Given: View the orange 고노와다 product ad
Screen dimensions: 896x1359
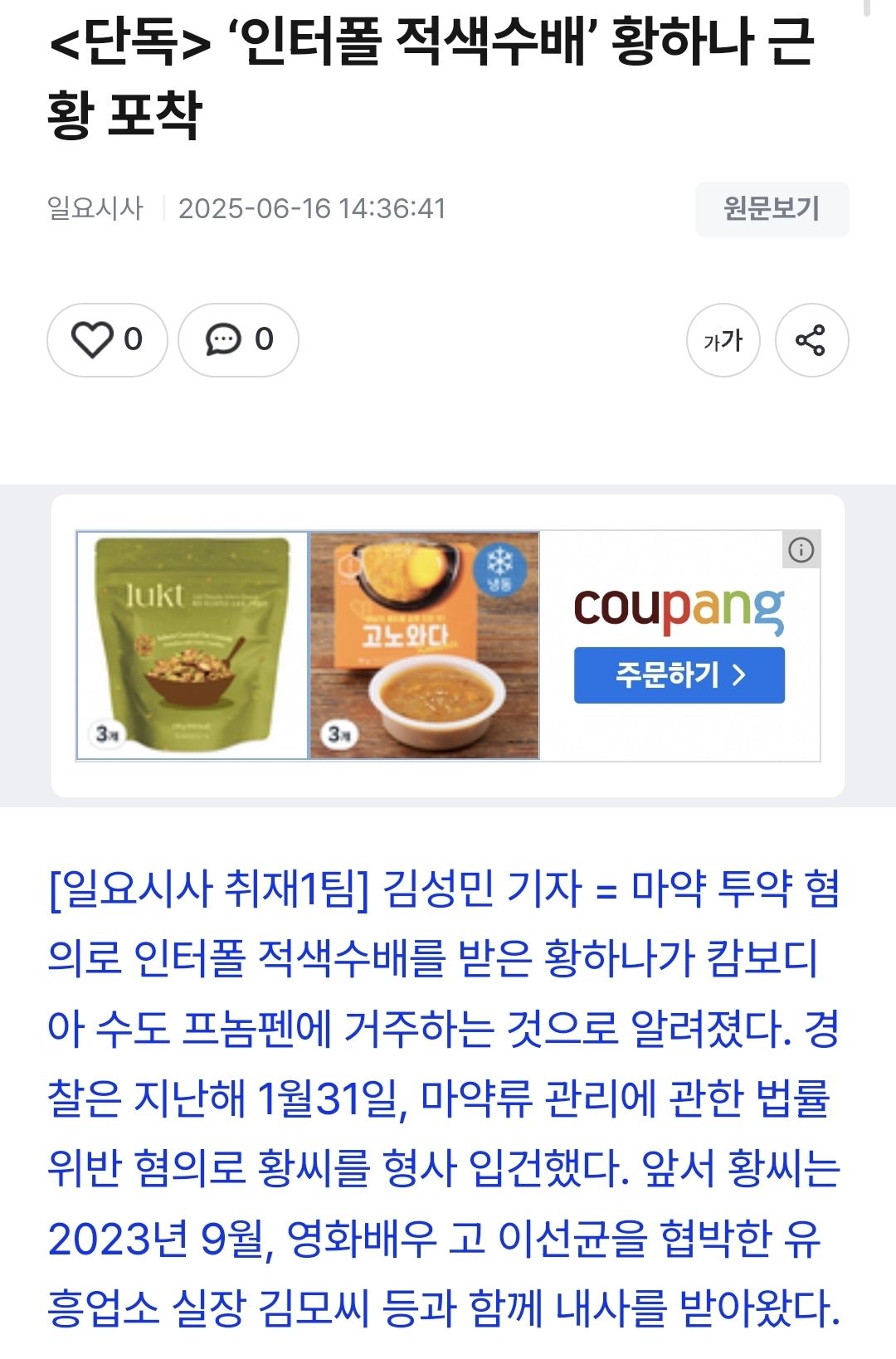Looking at the screenshot, I should pyautogui.click(x=424, y=645).
